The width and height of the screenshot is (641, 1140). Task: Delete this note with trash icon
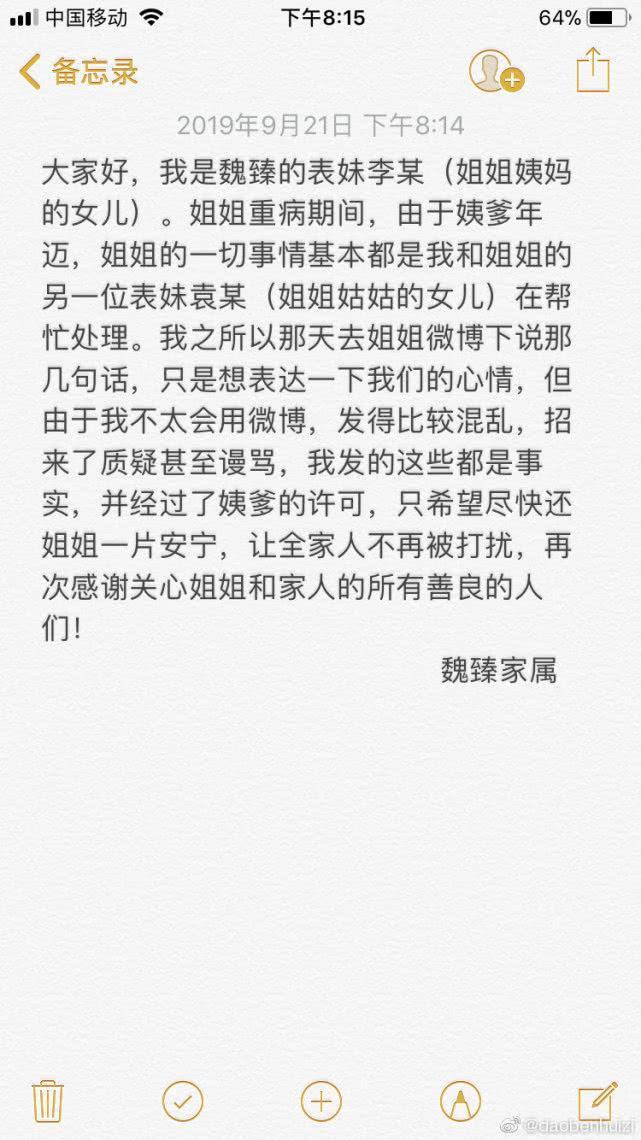click(48, 1101)
